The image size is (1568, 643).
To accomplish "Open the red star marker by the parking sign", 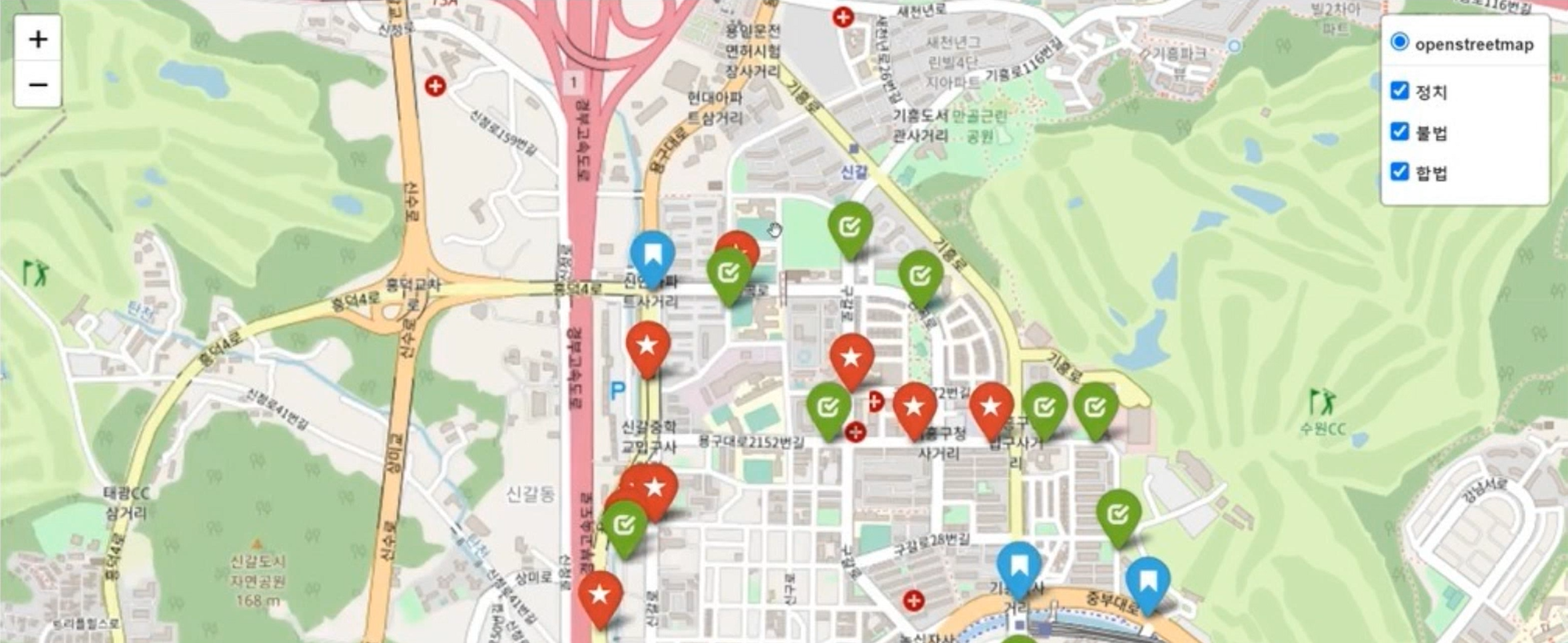I will pyautogui.click(x=648, y=346).
